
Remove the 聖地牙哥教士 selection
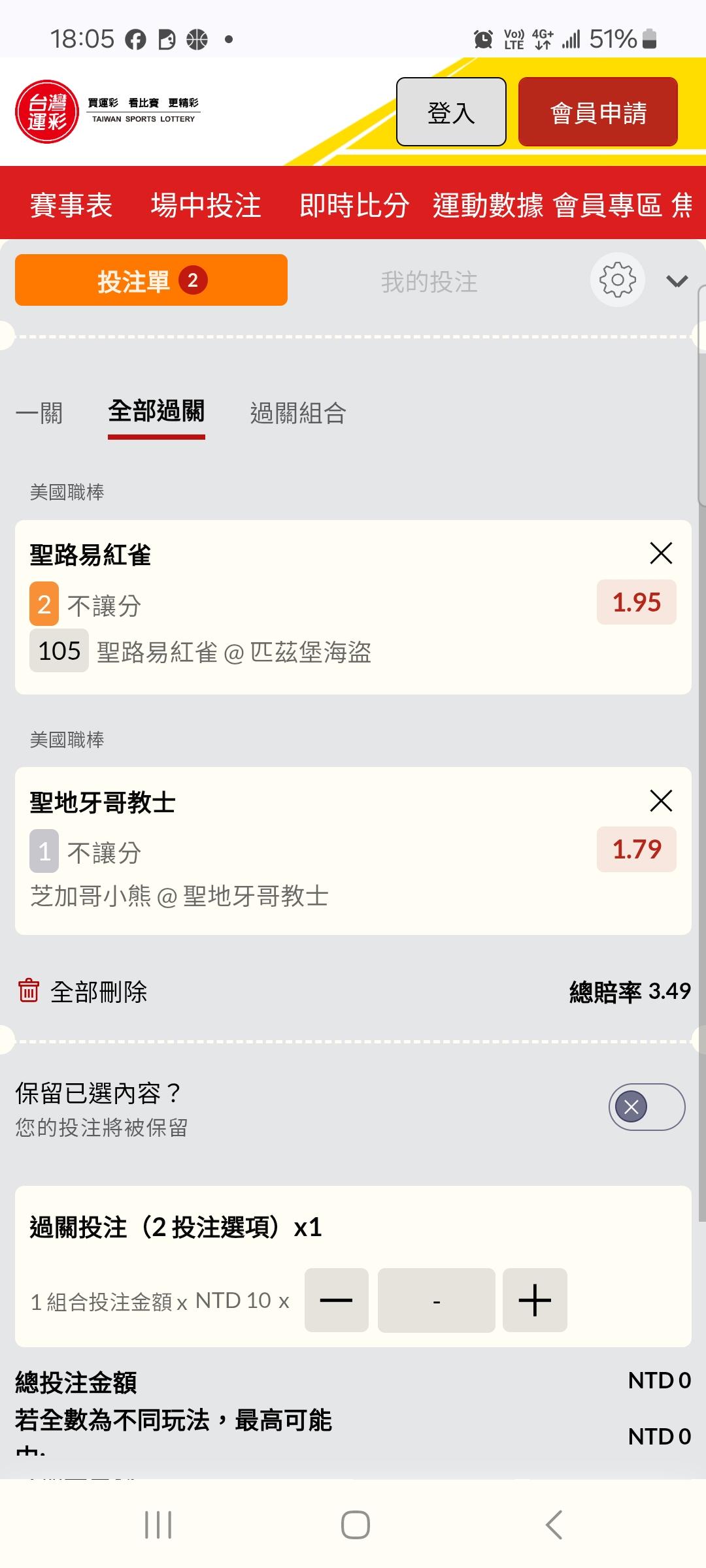point(661,800)
